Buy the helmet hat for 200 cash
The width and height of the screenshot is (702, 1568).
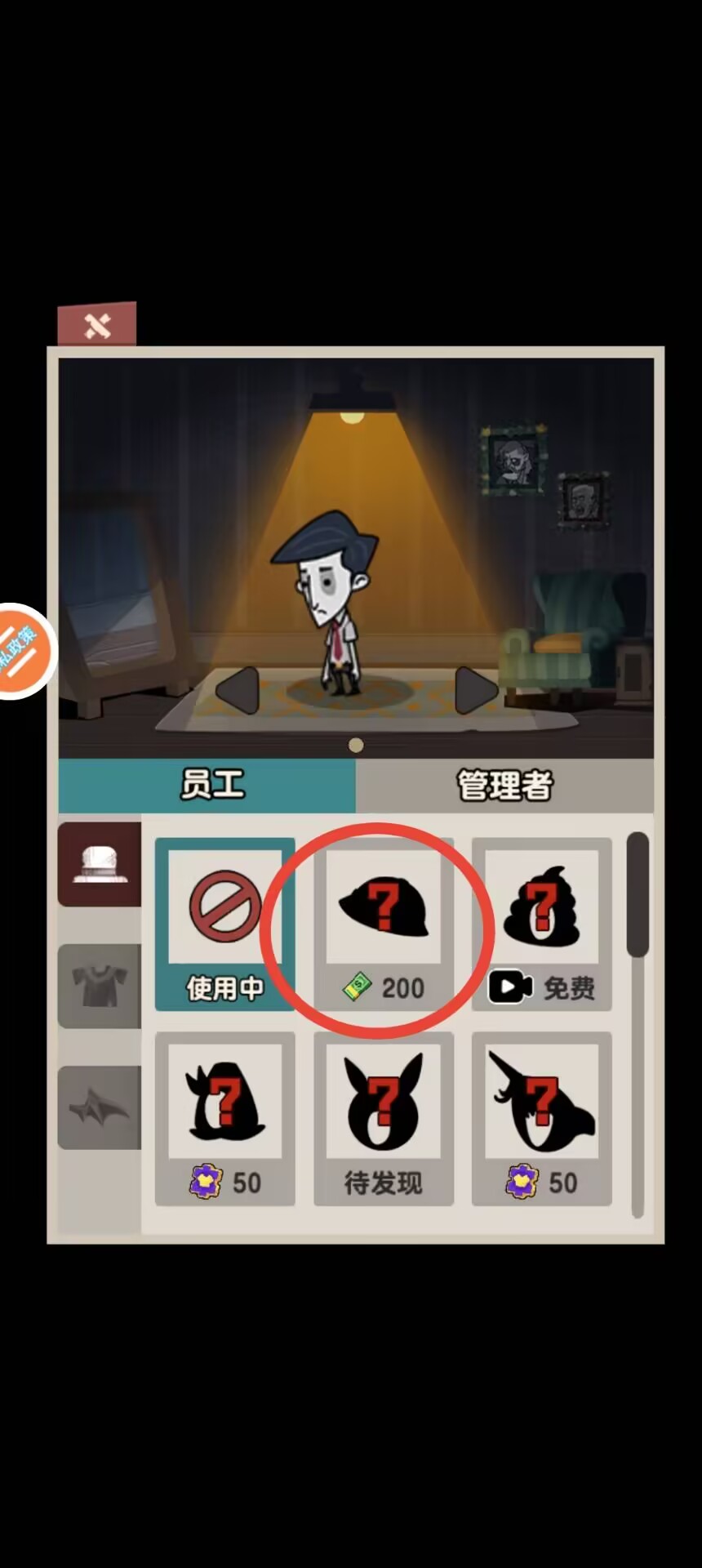[383, 924]
